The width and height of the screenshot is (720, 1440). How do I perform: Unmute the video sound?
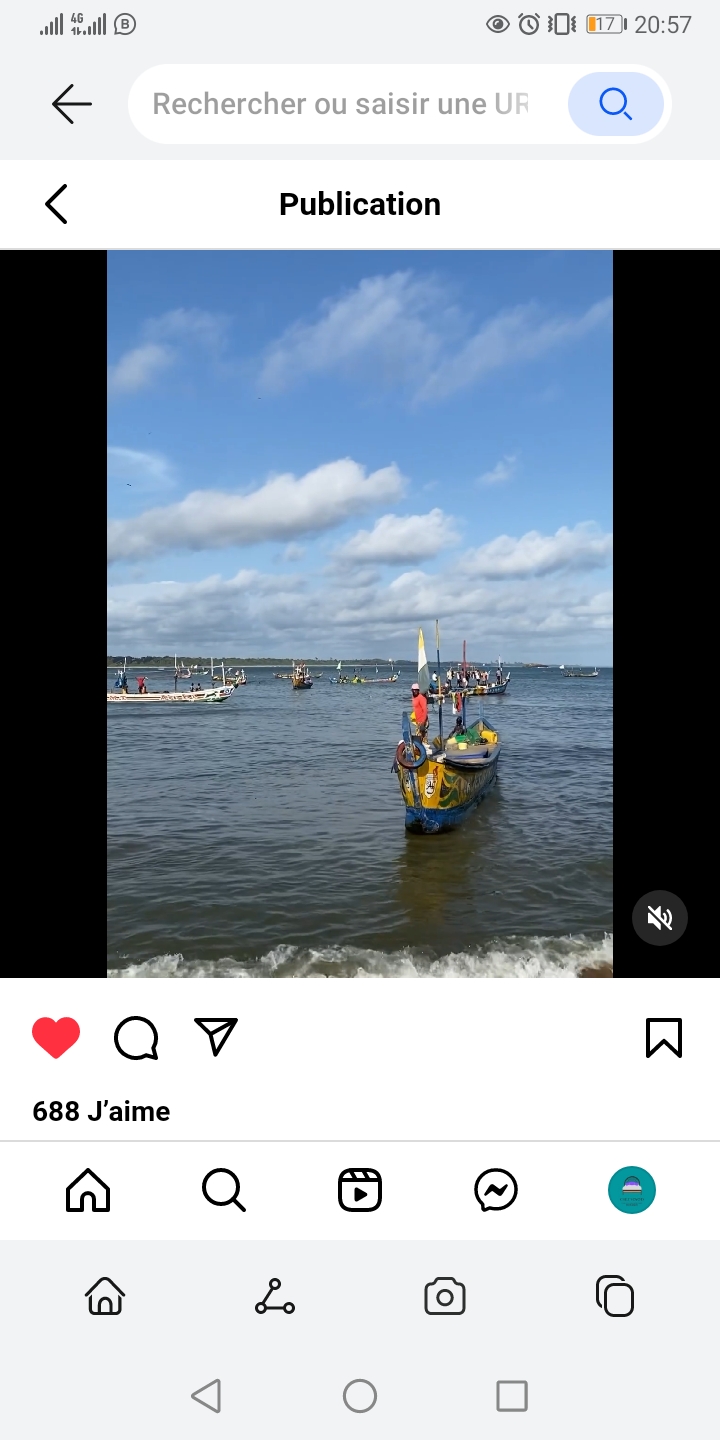tap(660, 918)
